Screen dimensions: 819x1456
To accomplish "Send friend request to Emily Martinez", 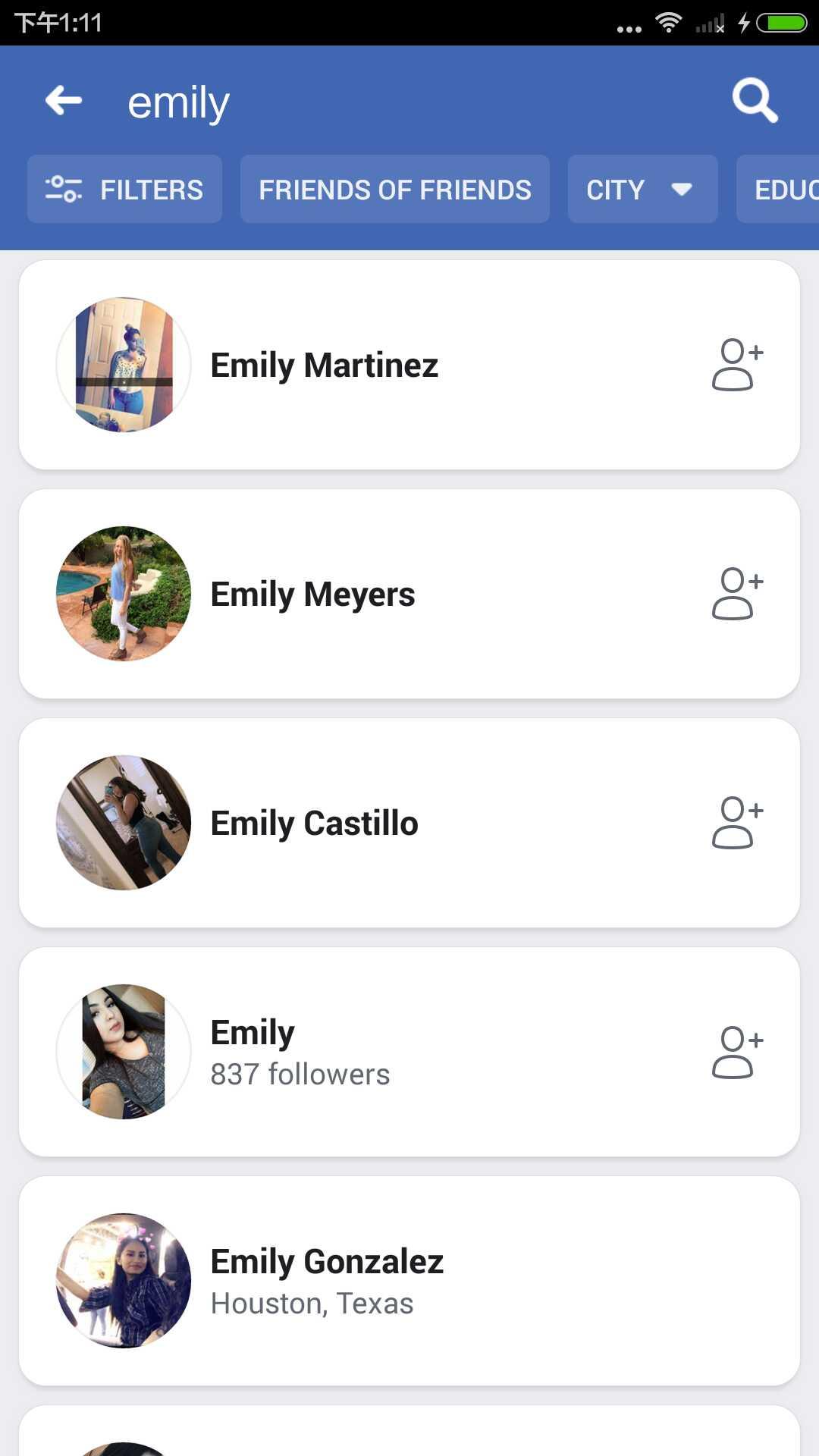I will 736,365.
